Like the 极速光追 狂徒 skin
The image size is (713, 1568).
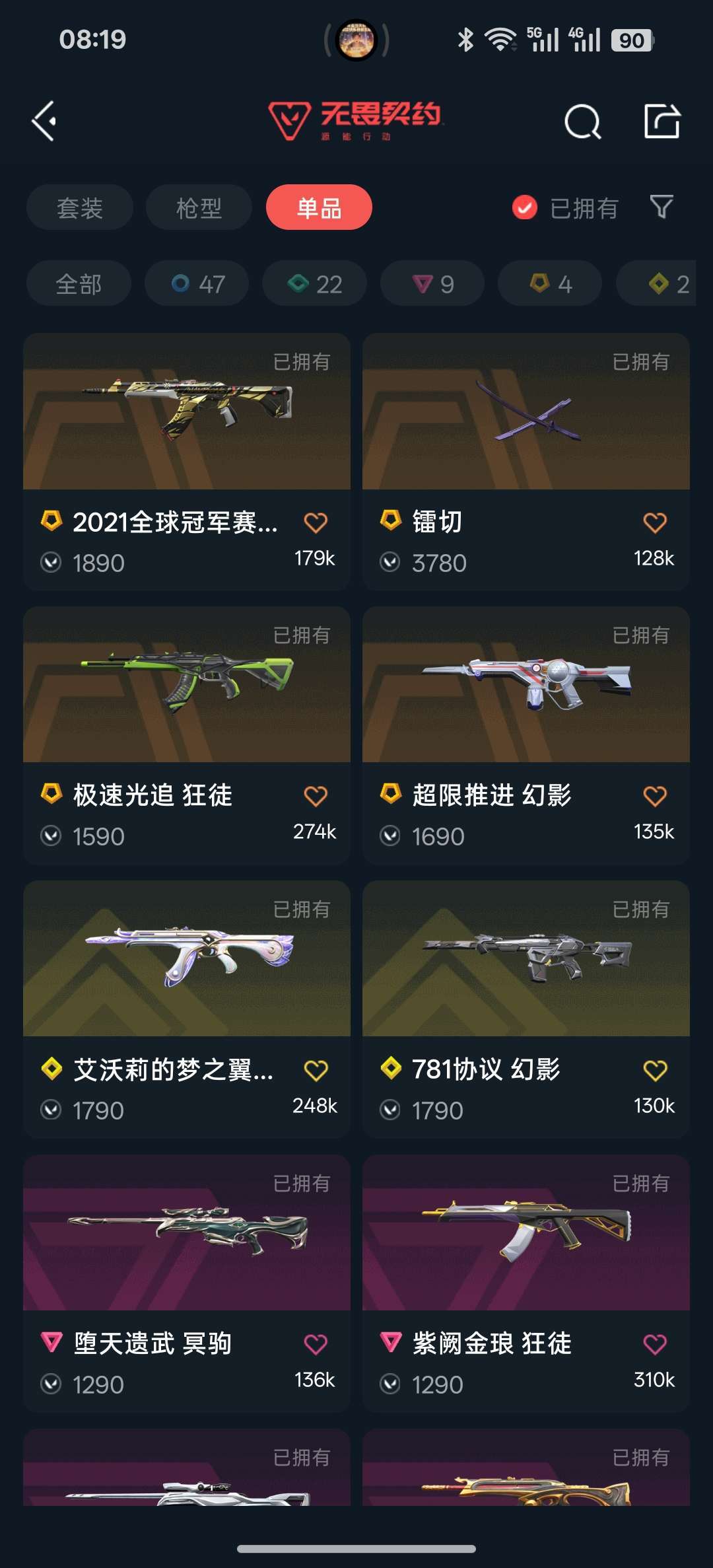[316, 796]
